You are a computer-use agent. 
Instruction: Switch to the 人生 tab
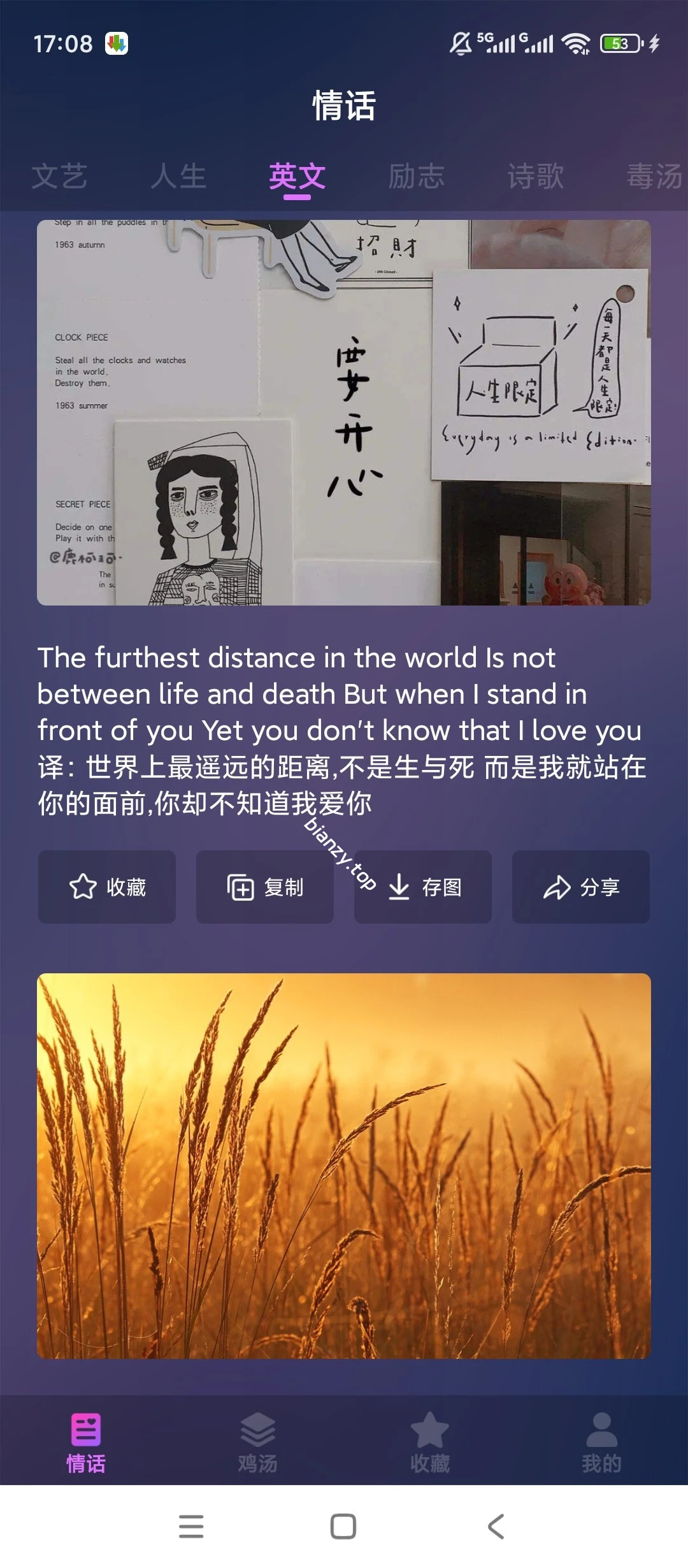[179, 177]
